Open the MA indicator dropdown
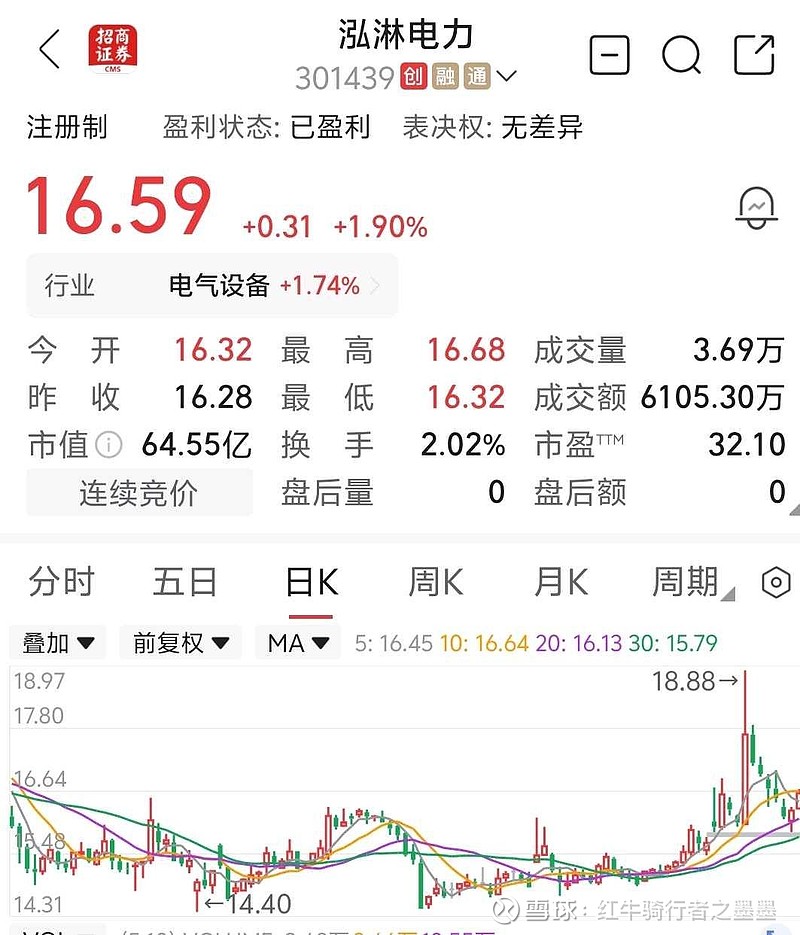 tap(296, 643)
